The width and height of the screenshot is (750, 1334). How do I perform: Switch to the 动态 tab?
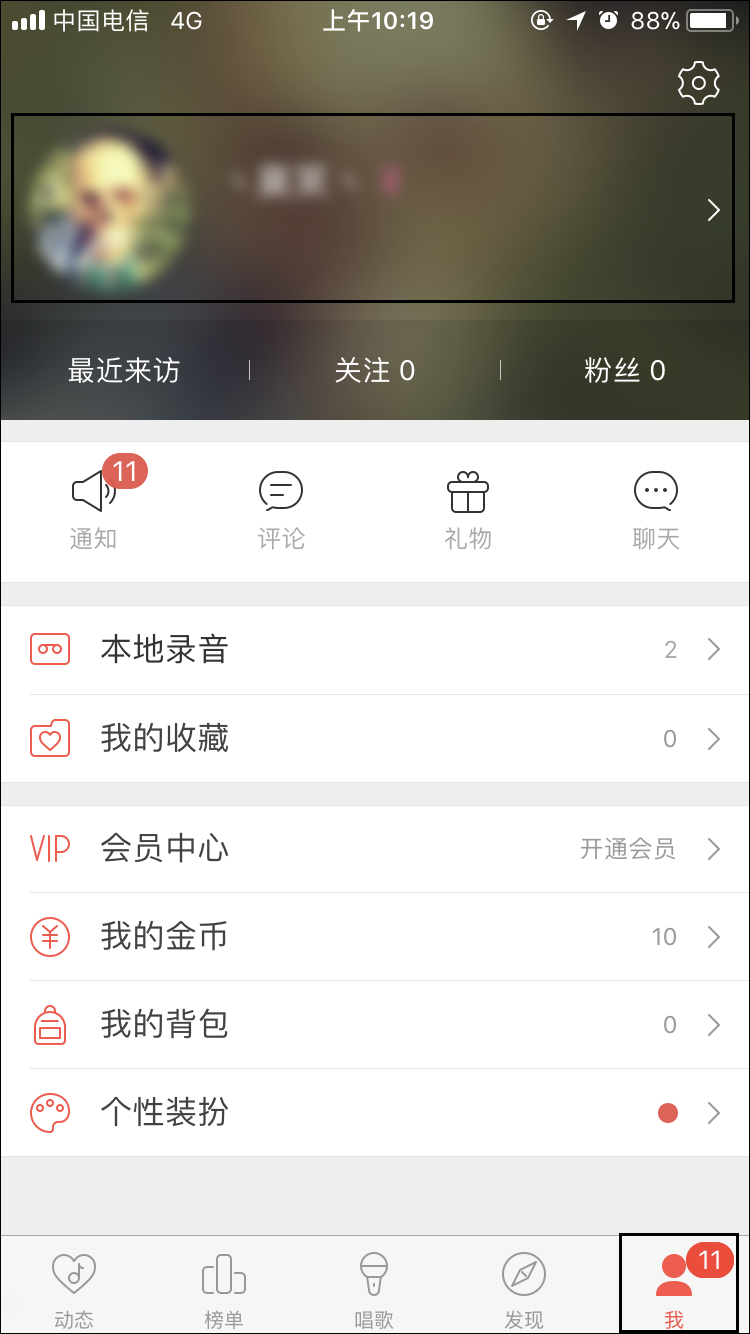[73, 1285]
